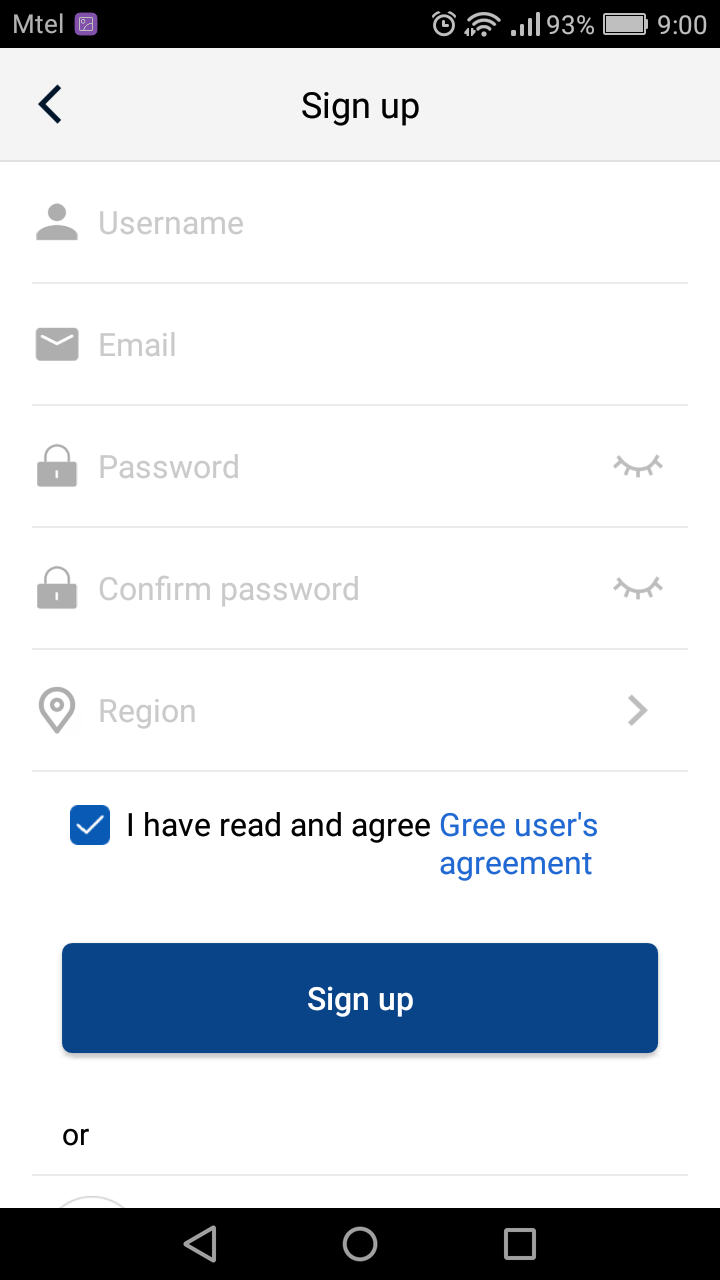Open recent apps from navigation bar
Viewport: 720px width, 1280px height.
(520, 1244)
